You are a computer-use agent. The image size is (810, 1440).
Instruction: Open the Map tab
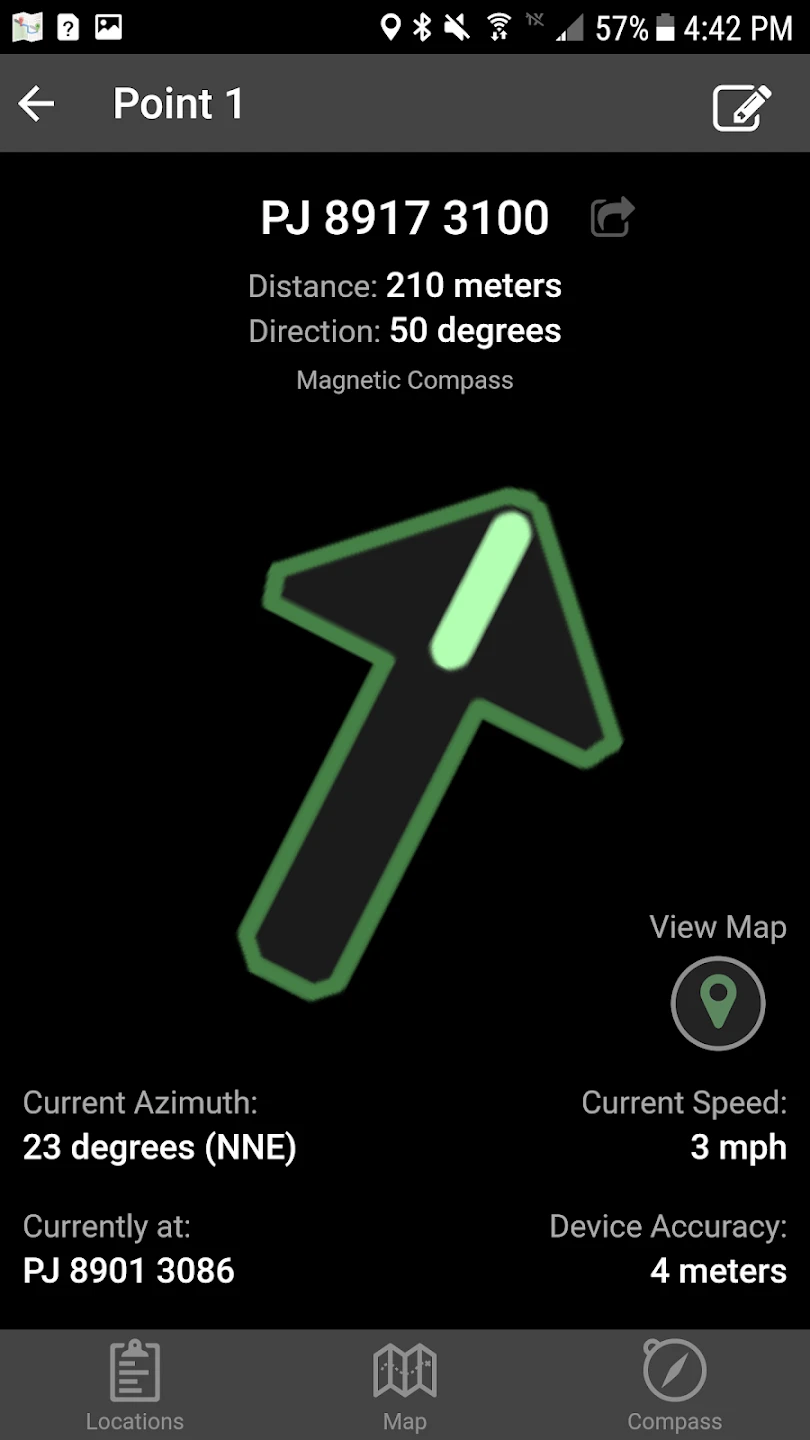pyautogui.click(x=404, y=1385)
